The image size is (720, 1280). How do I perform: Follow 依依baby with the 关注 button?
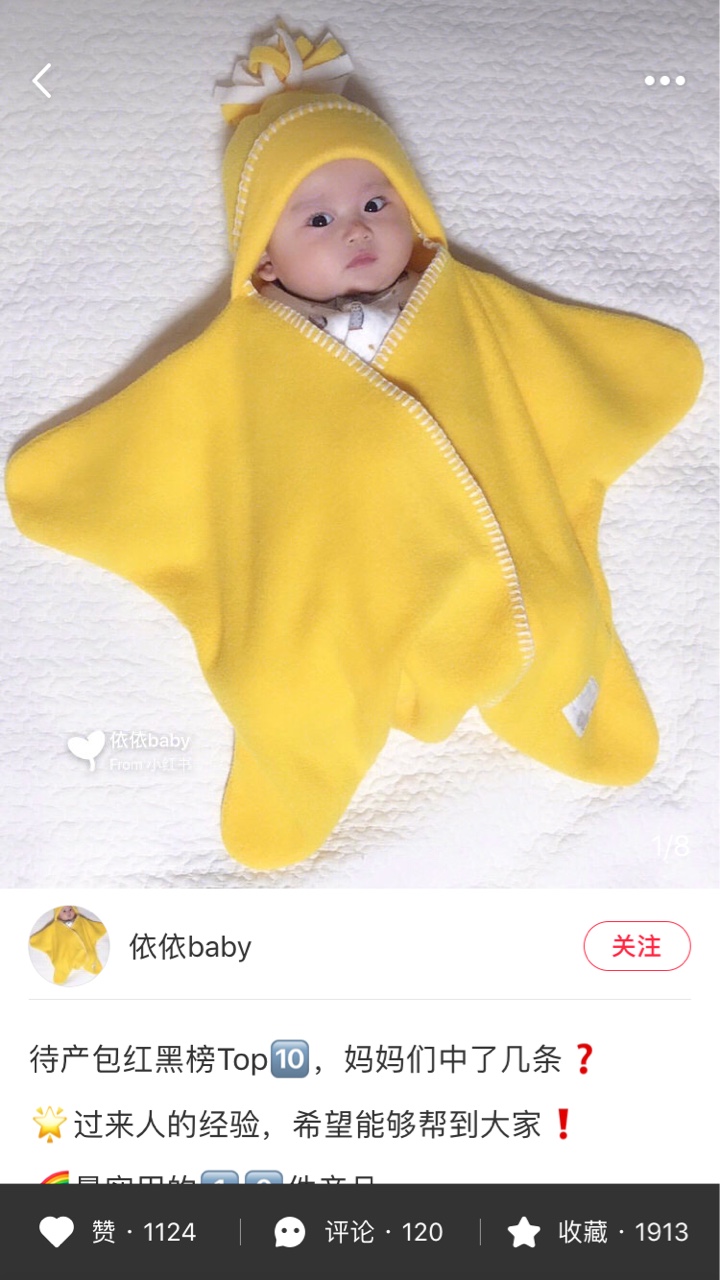coord(637,946)
